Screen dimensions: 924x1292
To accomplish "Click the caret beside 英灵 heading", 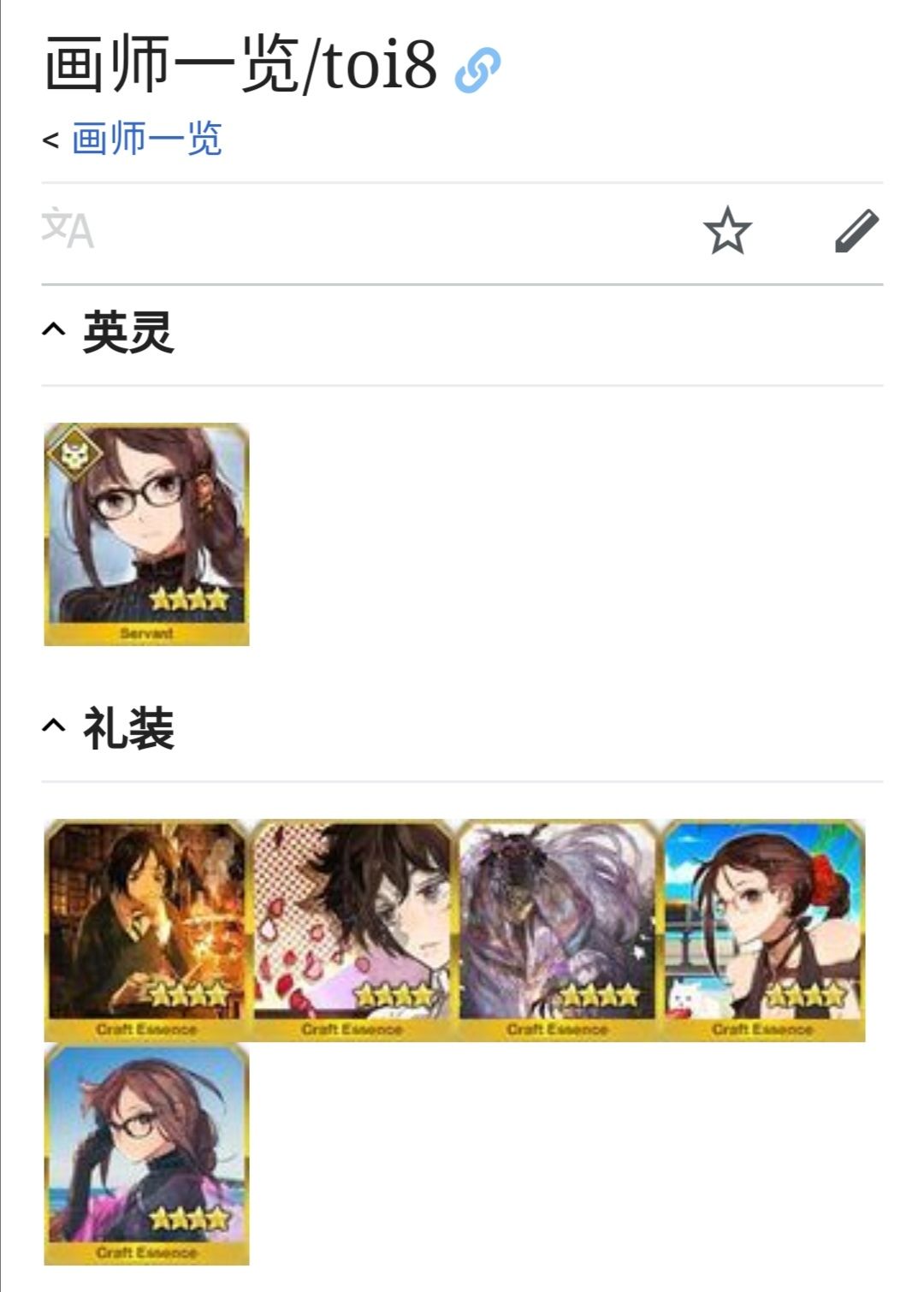I will pyautogui.click(x=53, y=333).
